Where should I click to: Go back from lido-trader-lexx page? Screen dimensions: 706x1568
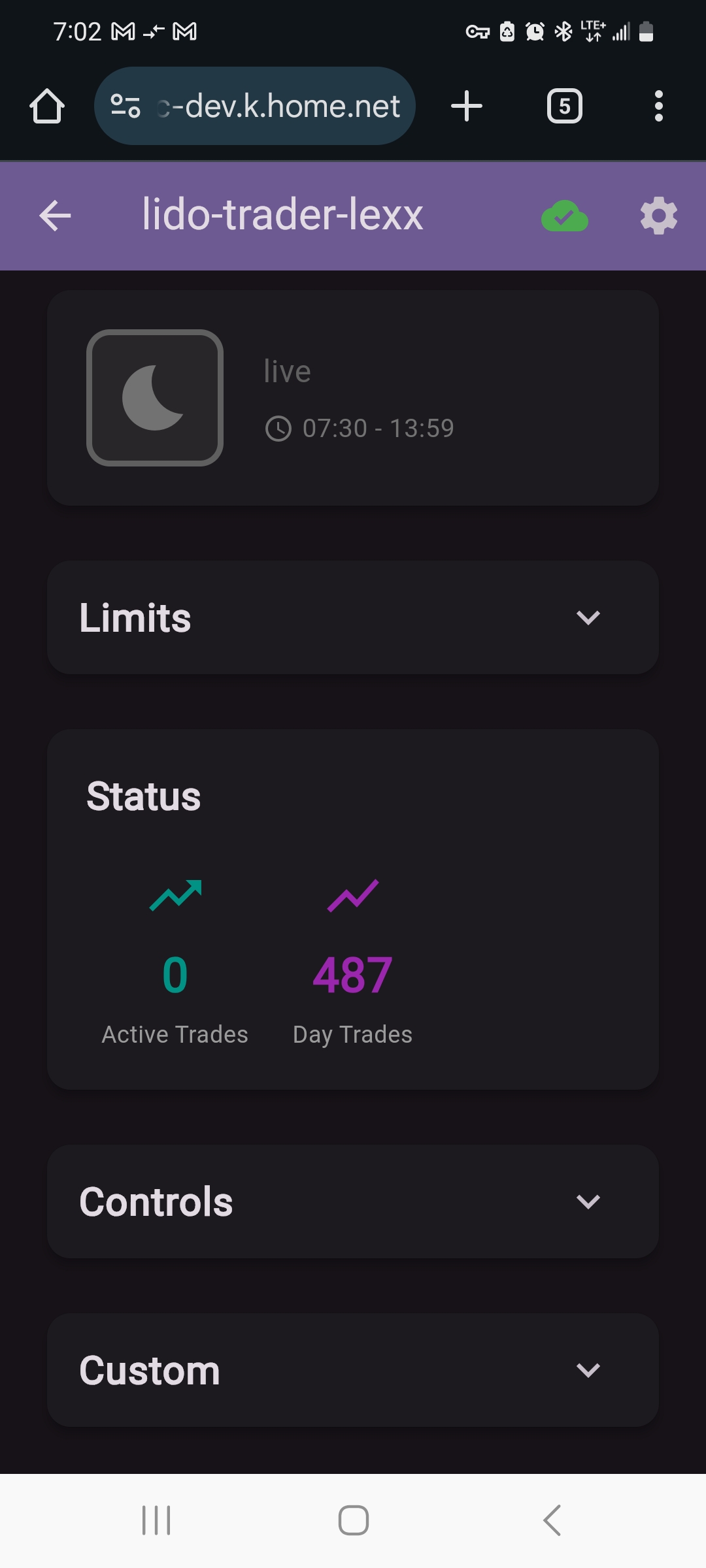coord(55,216)
